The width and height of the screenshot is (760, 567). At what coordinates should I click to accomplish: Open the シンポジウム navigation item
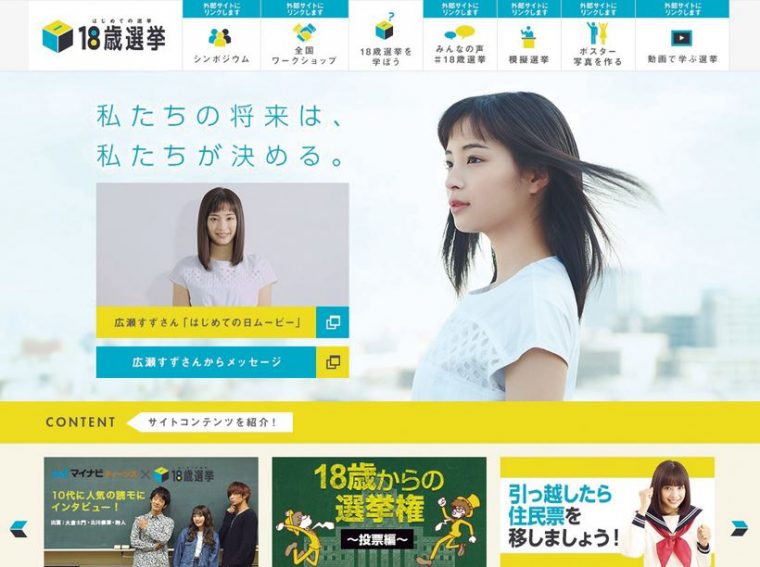(x=220, y=43)
